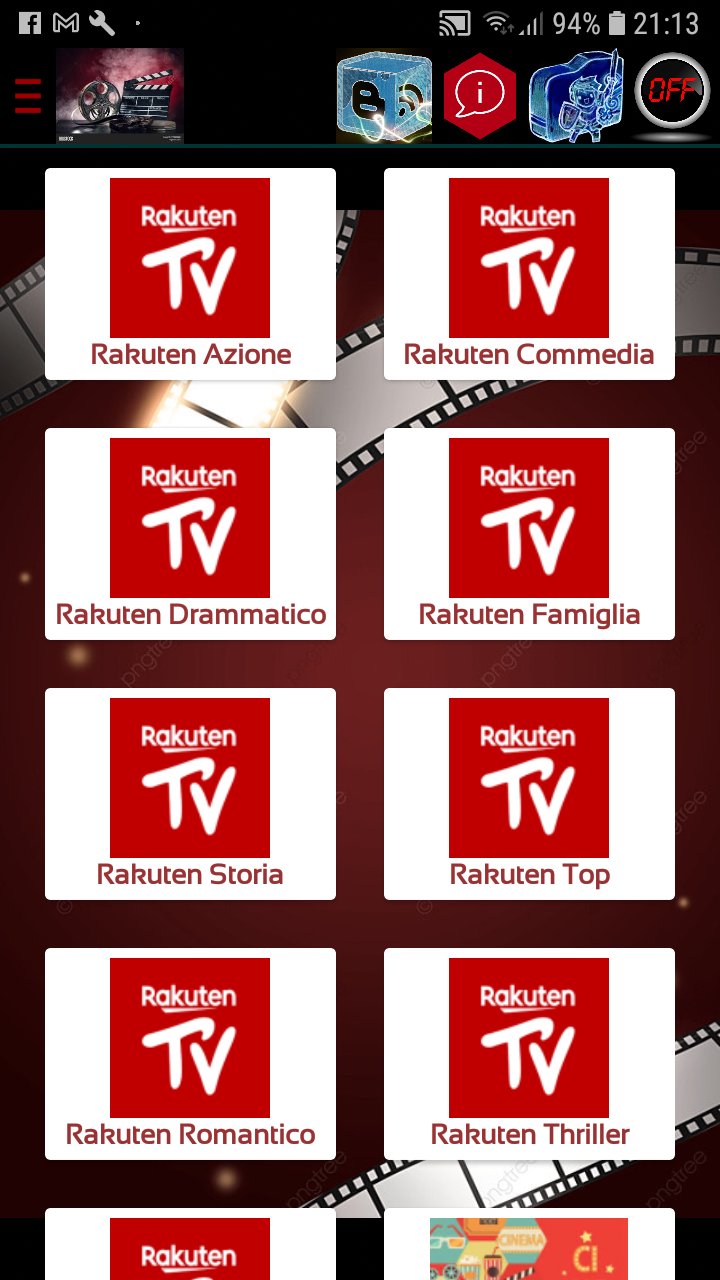Open the red info icon
The width and height of the screenshot is (720, 1280).
coord(480,96)
